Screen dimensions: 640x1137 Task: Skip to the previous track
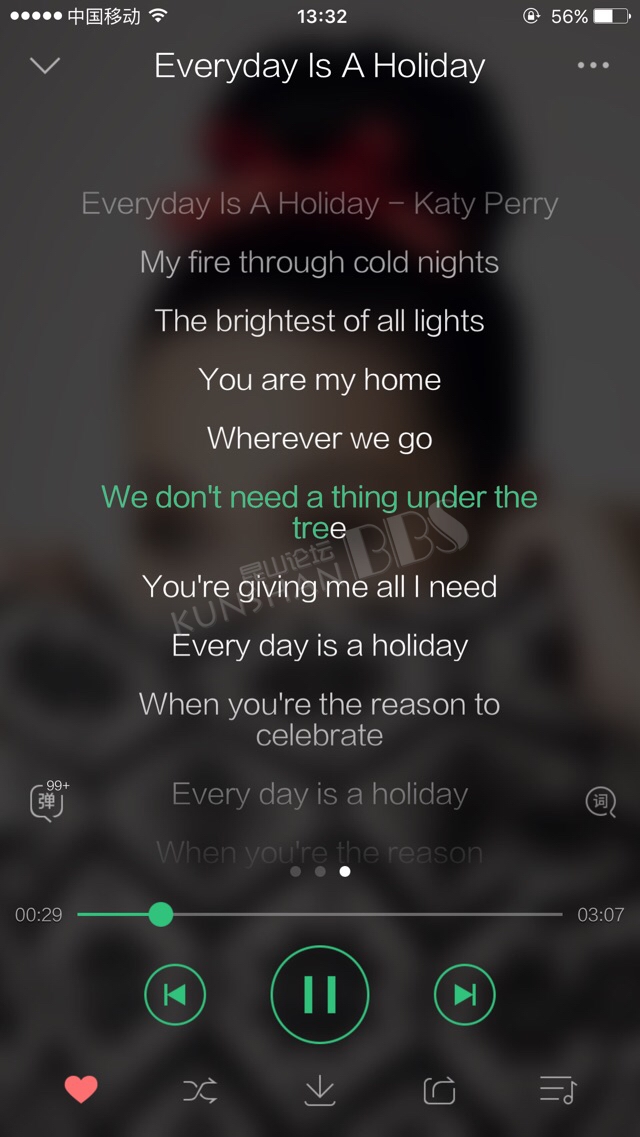tap(175, 995)
